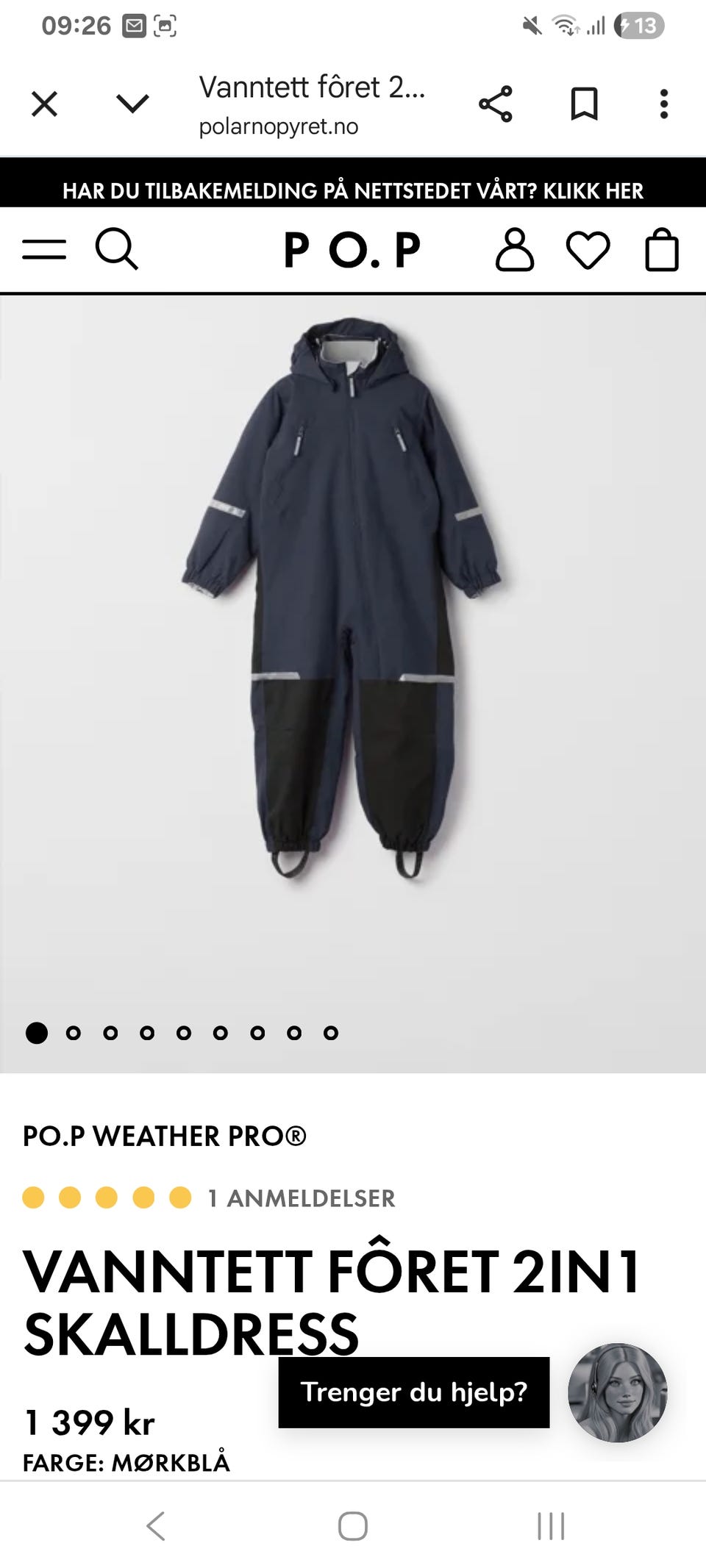Open the feedback banner 'Klikk her'
The image size is (706, 1568).
(353, 191)
